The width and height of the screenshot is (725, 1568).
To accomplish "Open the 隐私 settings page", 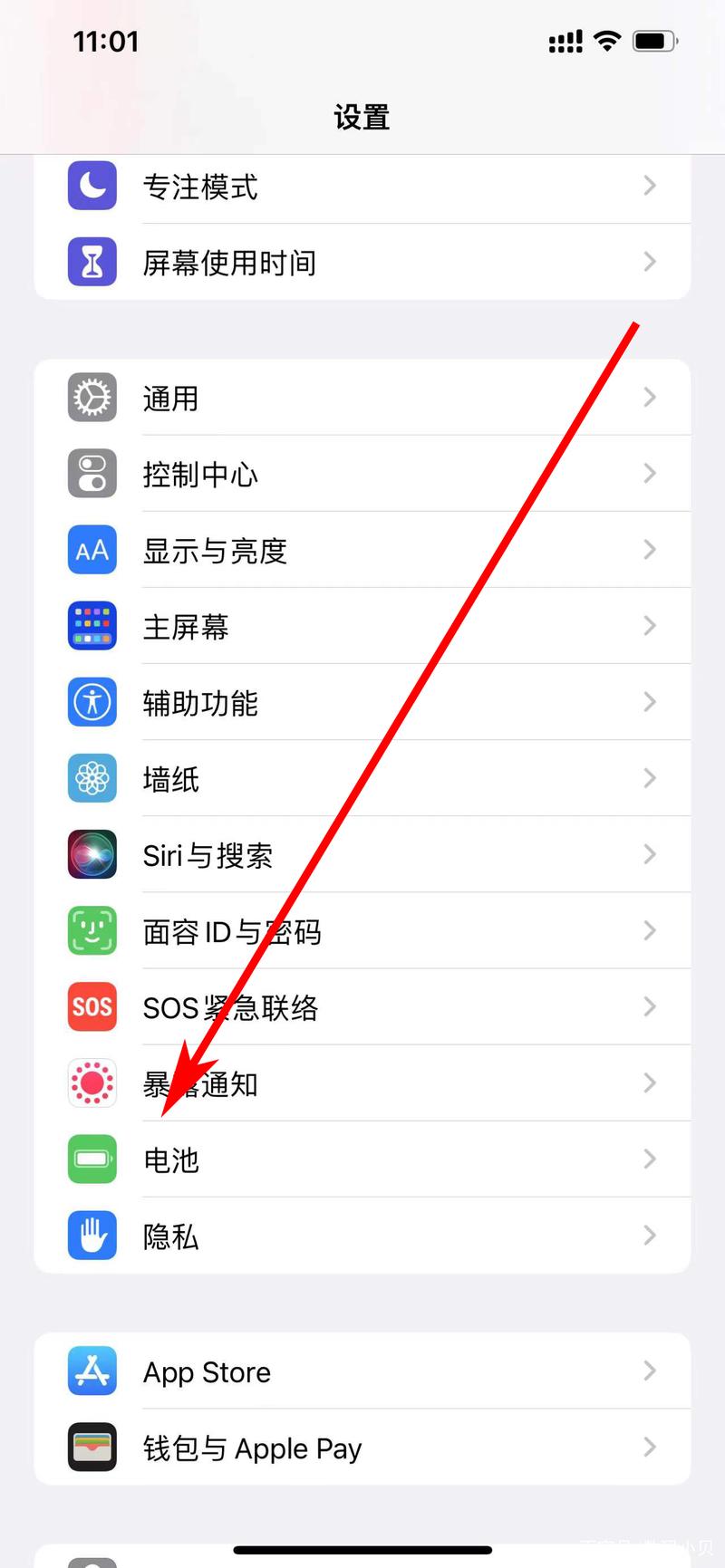I will [362, 1235].
